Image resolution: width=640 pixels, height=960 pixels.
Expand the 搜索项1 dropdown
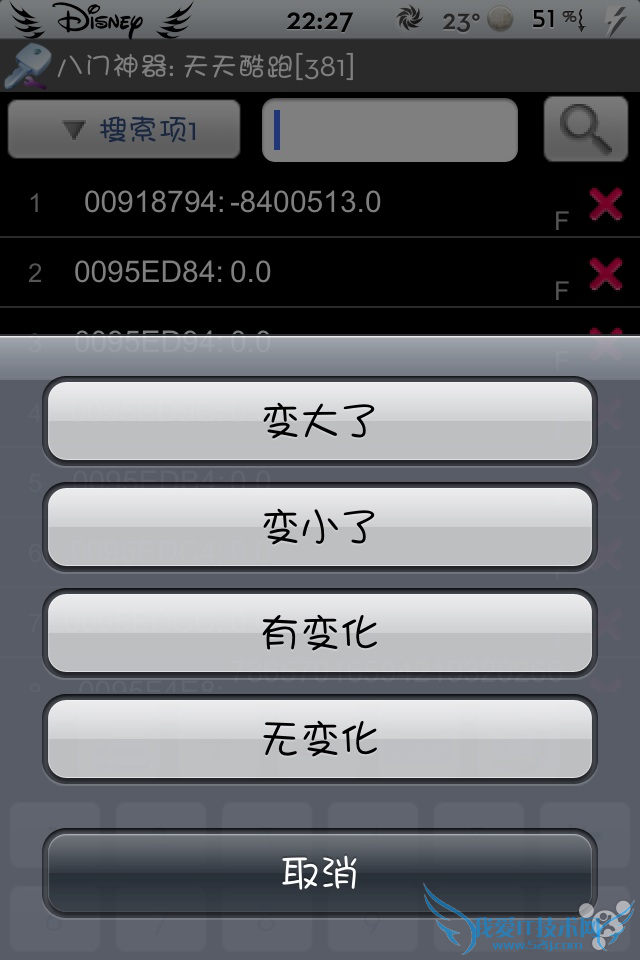click(124, 130)
